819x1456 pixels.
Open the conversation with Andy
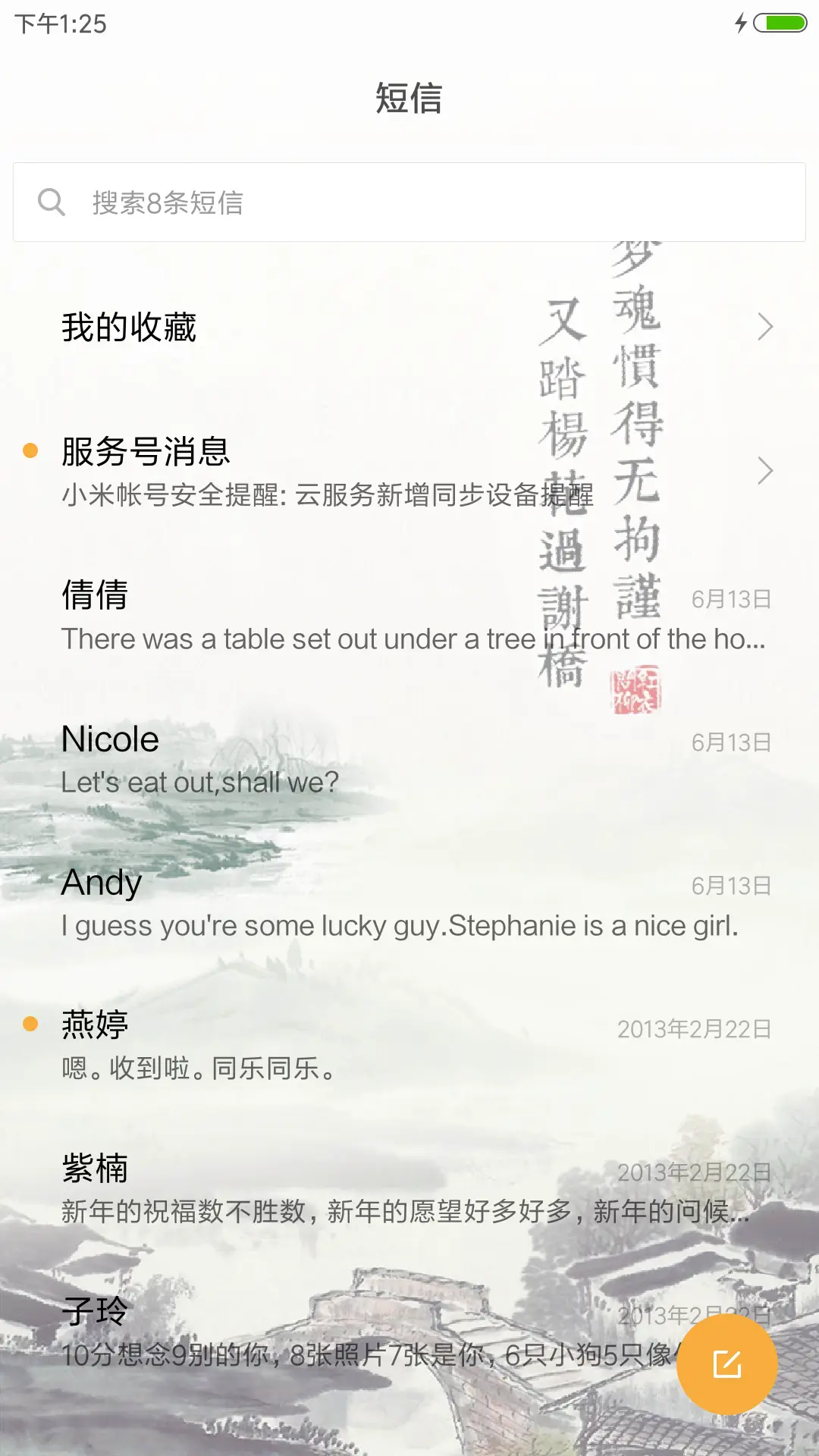click(x=303, y=902)
